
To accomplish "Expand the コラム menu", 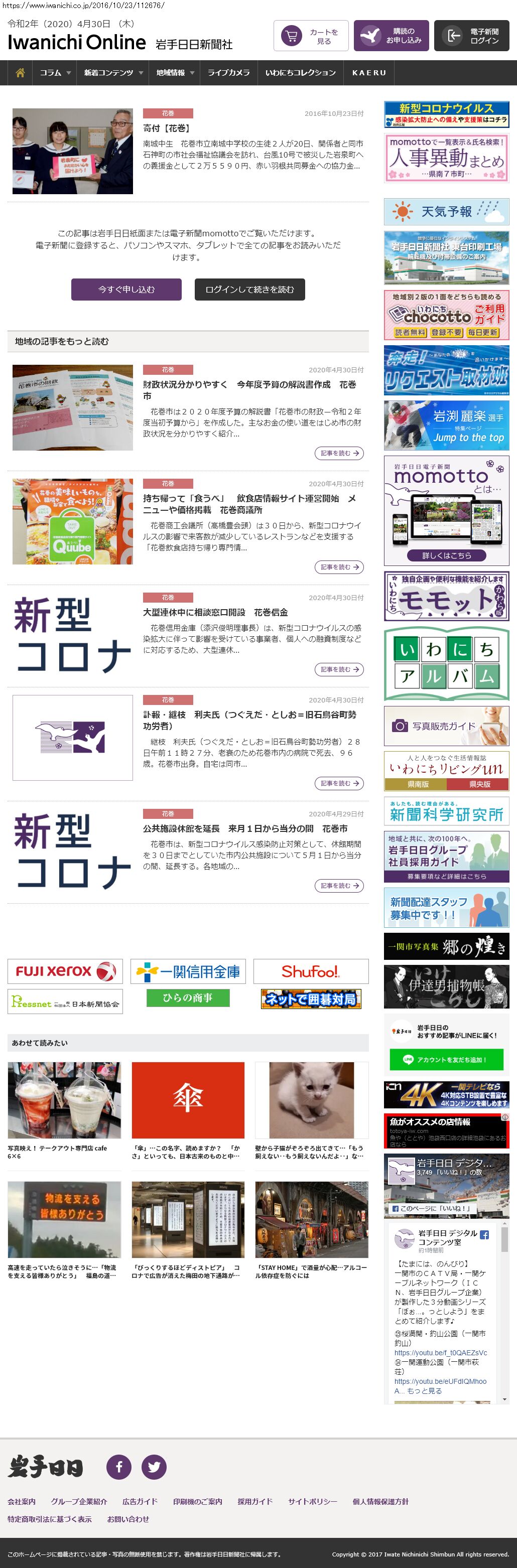I will (55, 72).
